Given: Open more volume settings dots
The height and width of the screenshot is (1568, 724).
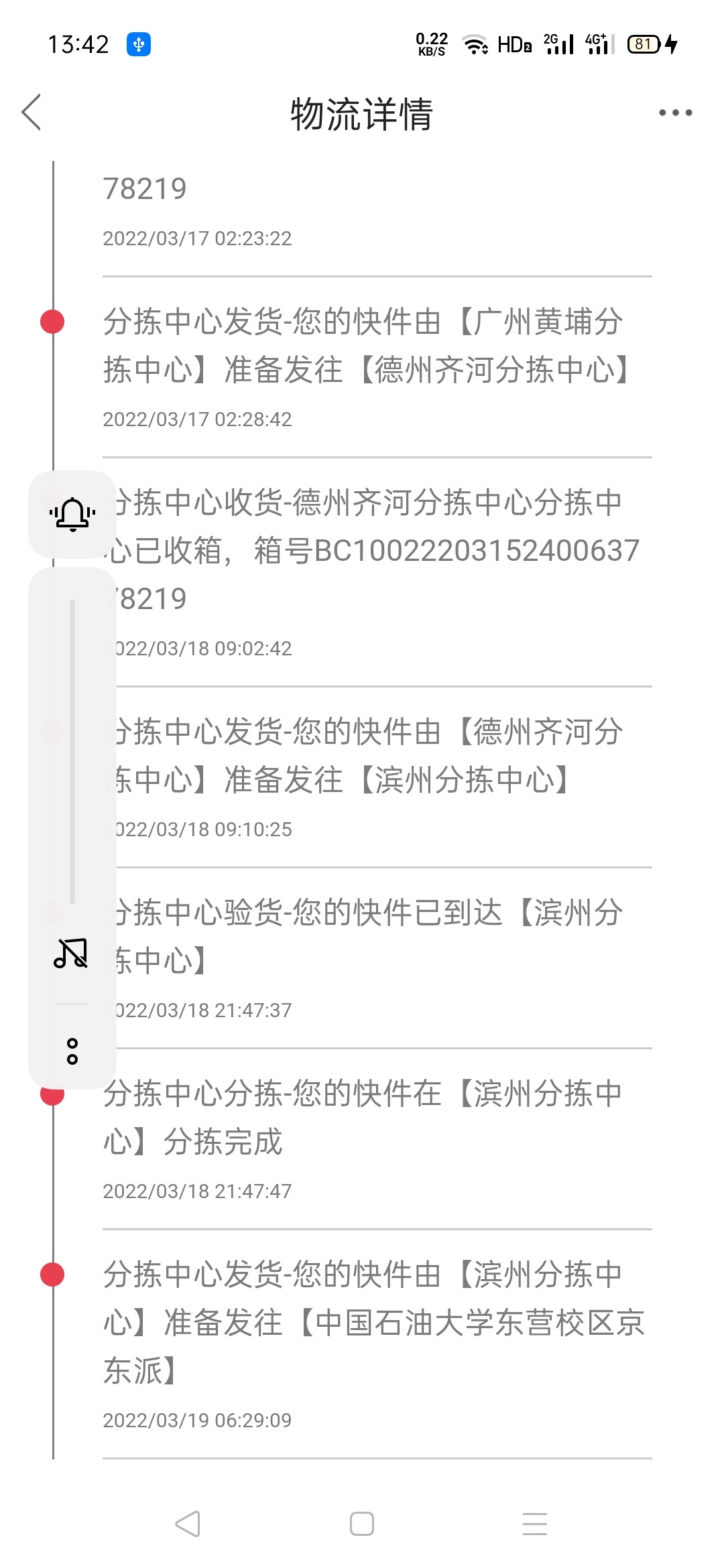Looking at the screenshot, I should click(72, 1051).
